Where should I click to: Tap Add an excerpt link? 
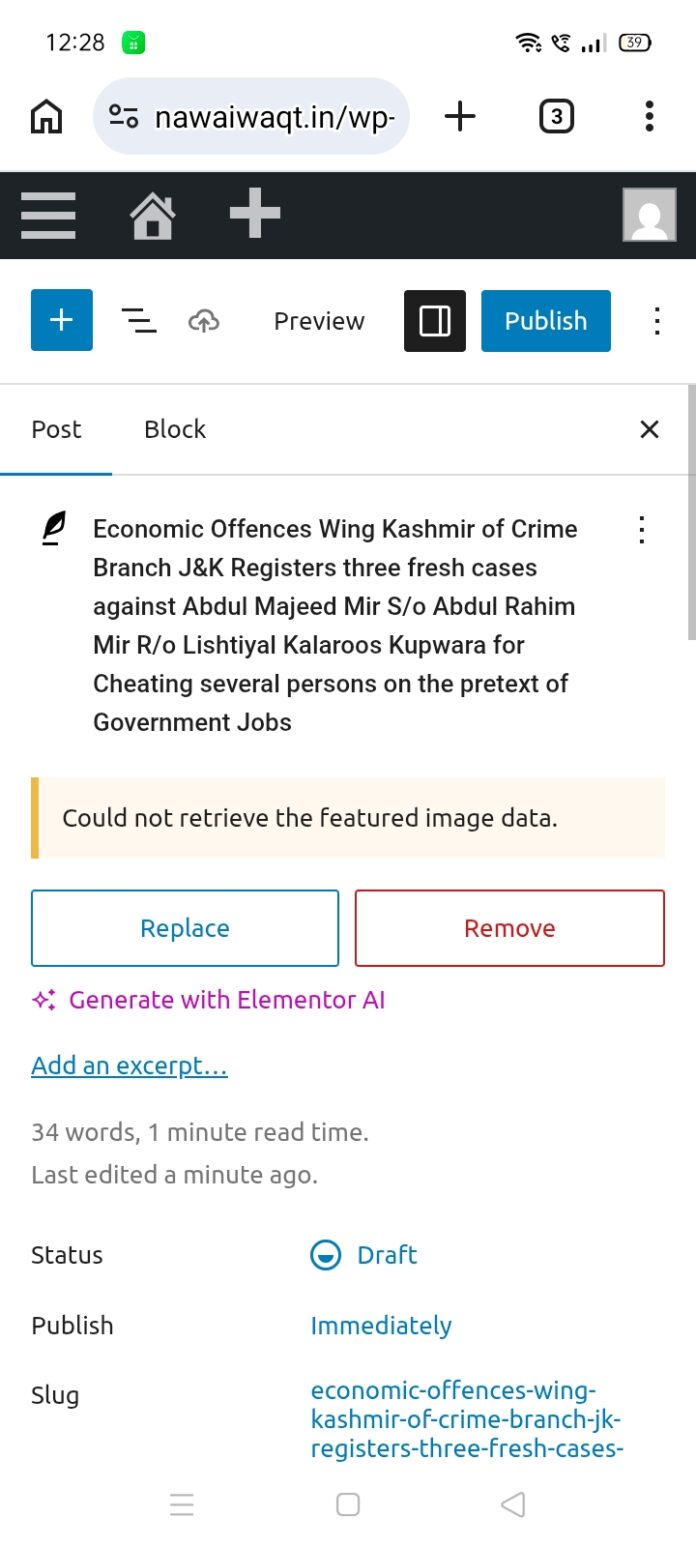tap(129, 1066)
